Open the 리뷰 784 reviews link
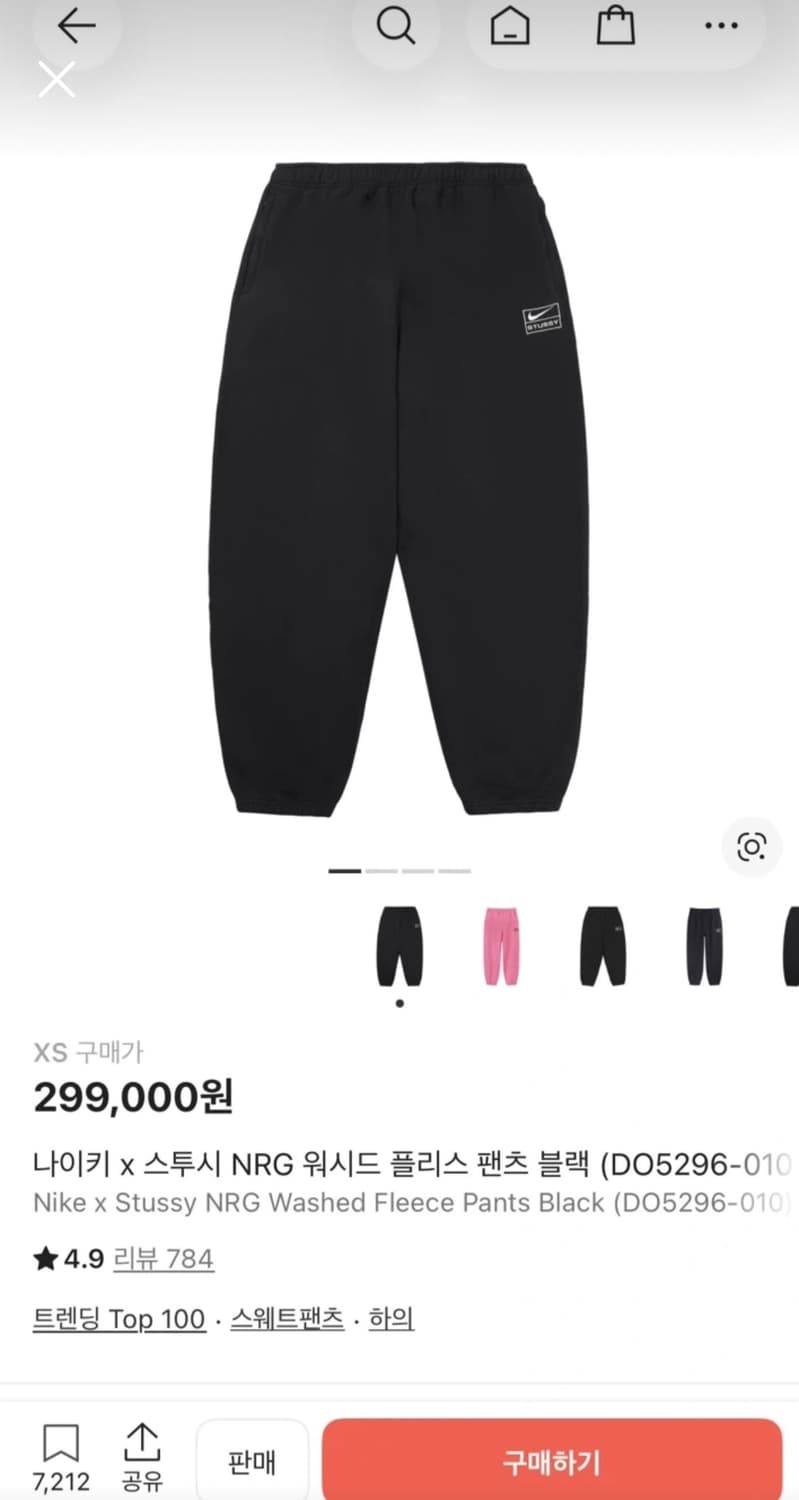Image resolution: width=799 pixels, height=1500 pixels. click(165, 1259)
